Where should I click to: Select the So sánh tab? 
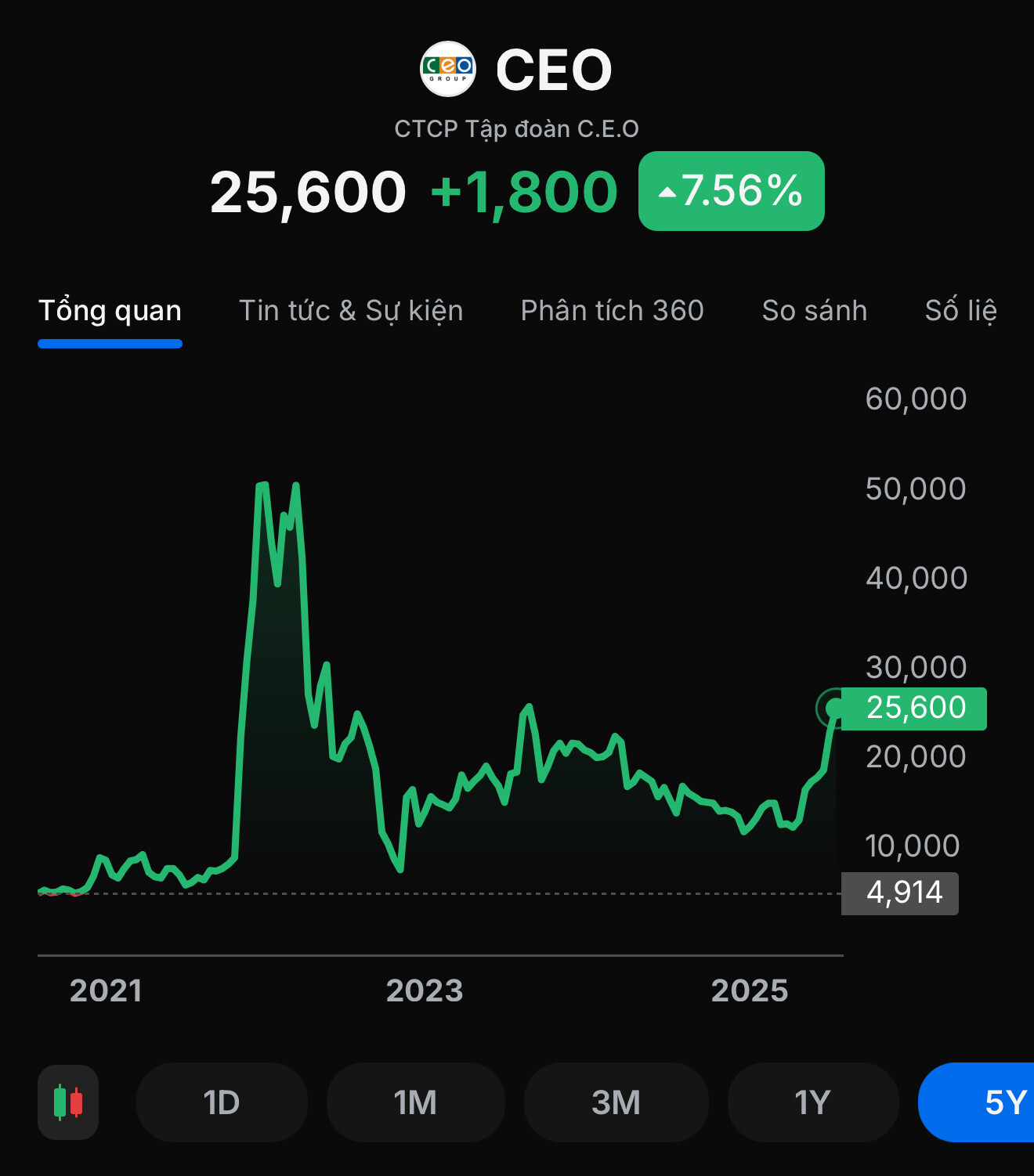pyautogui.click(x=814, y=311)
